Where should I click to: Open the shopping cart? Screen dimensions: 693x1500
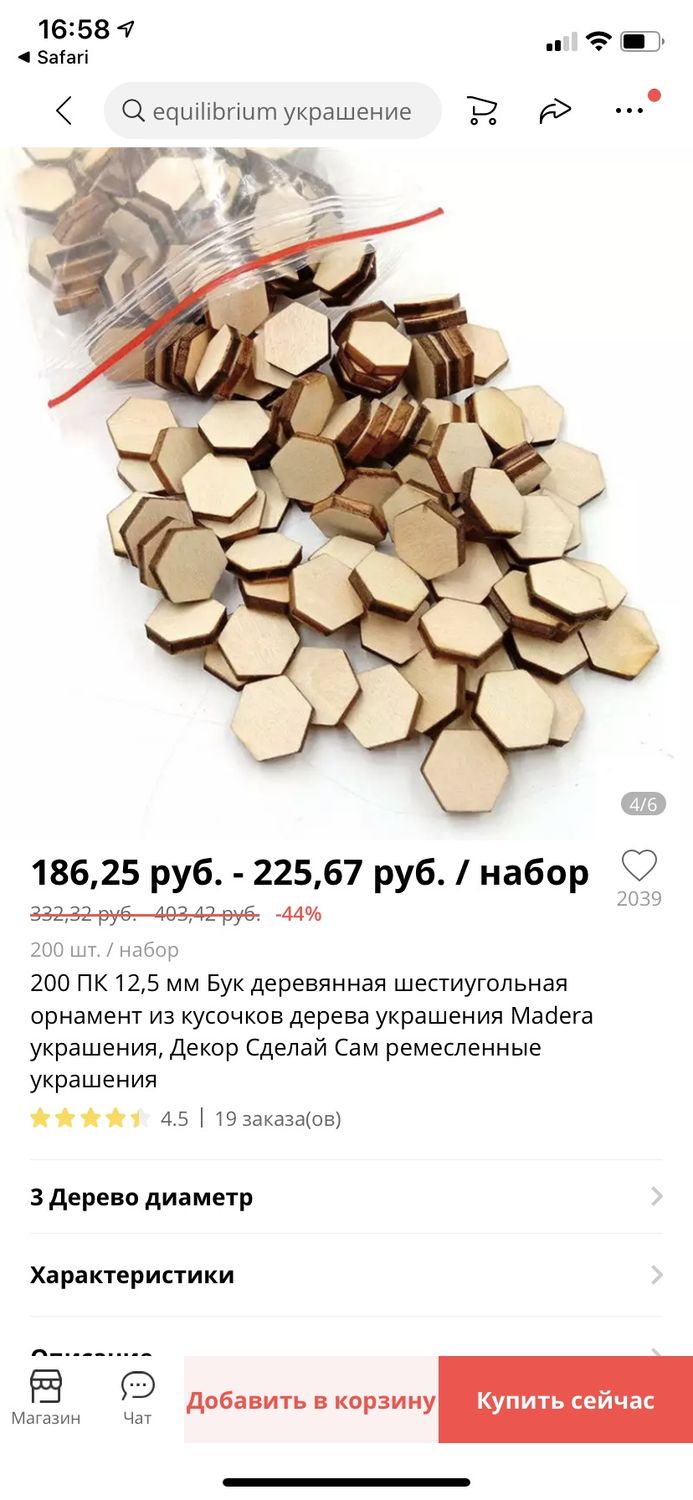[x=482, y=111]
